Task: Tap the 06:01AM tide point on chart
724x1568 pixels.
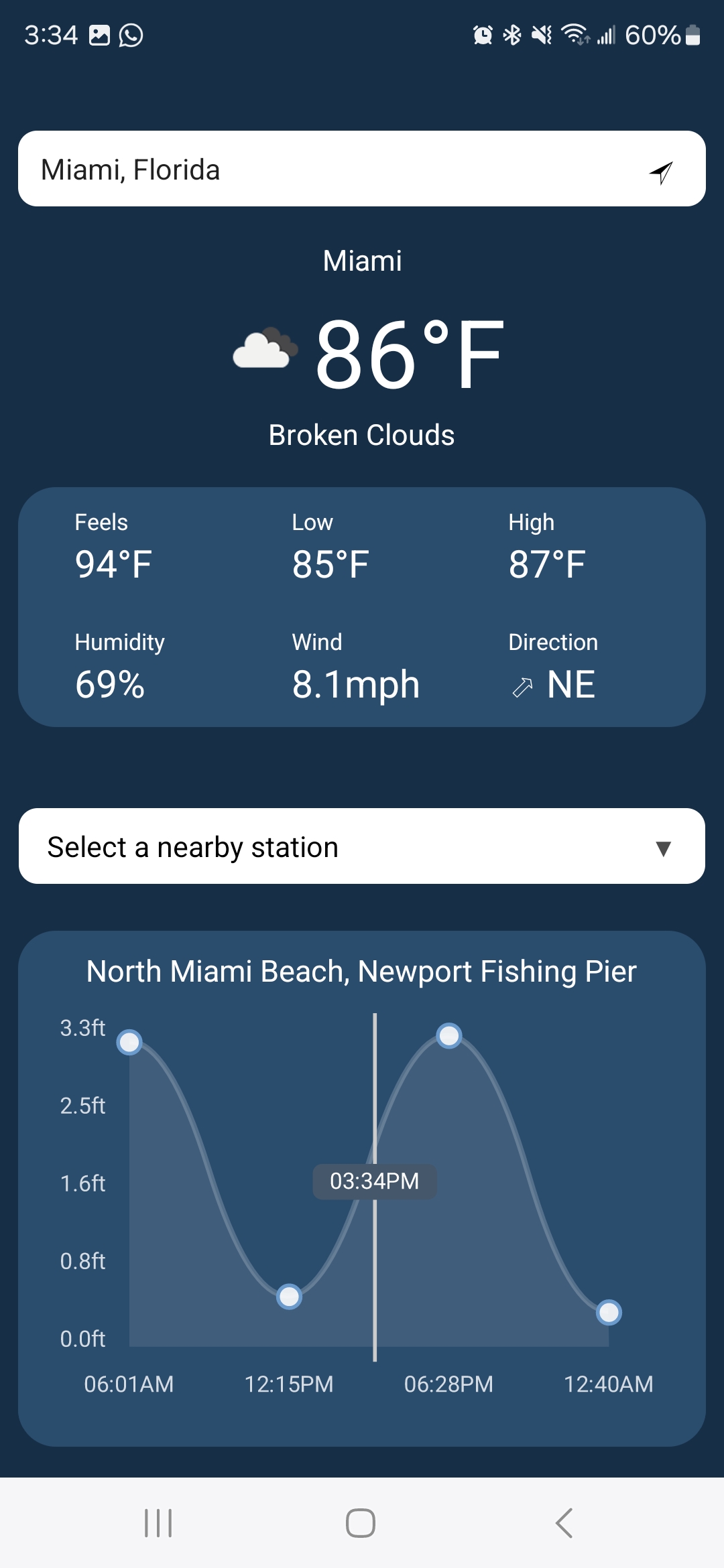Action: [129, 1043]
